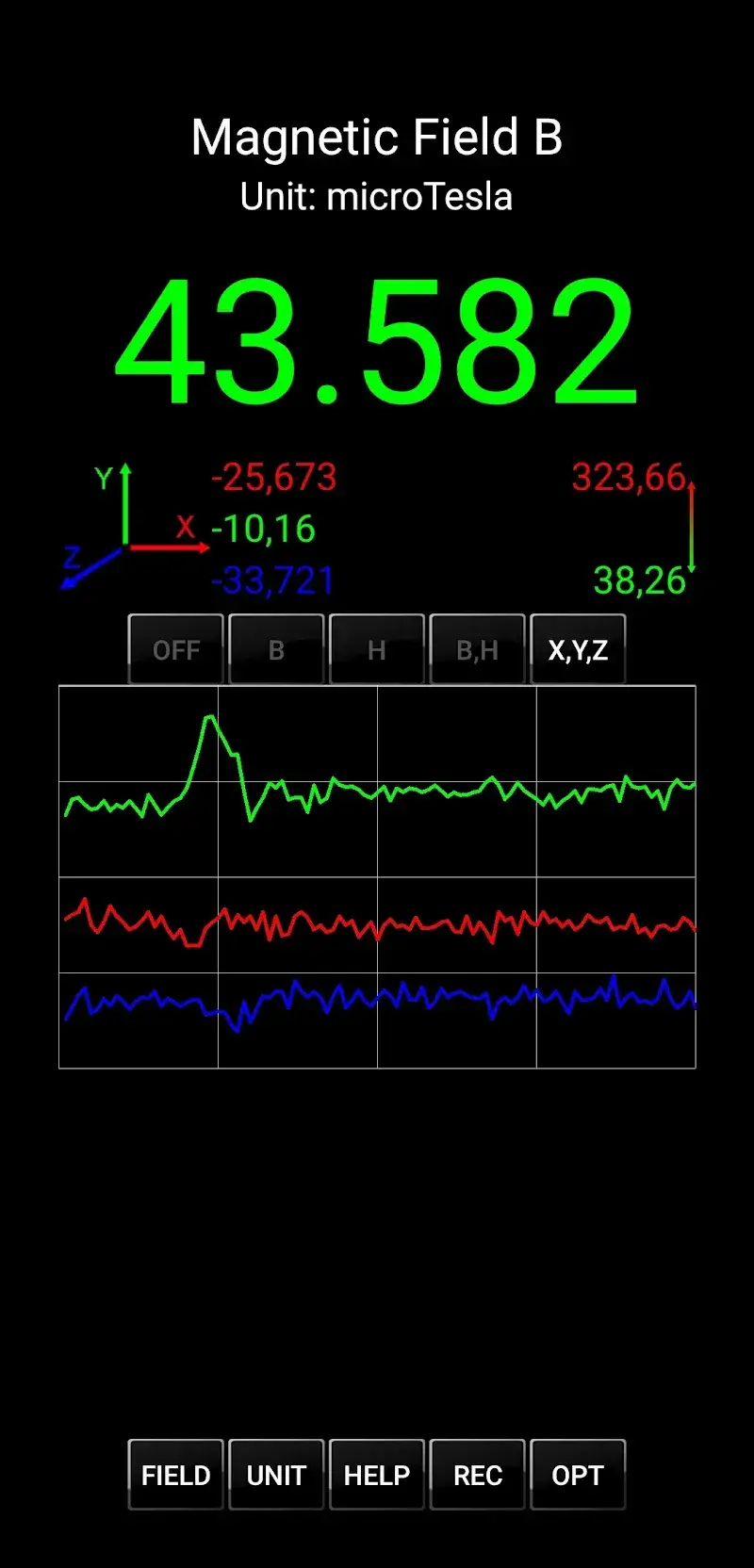Viewport: 754px width, 1568px height.
Task: Turn off the graph using OFF
Action: [x=175, y=649]
